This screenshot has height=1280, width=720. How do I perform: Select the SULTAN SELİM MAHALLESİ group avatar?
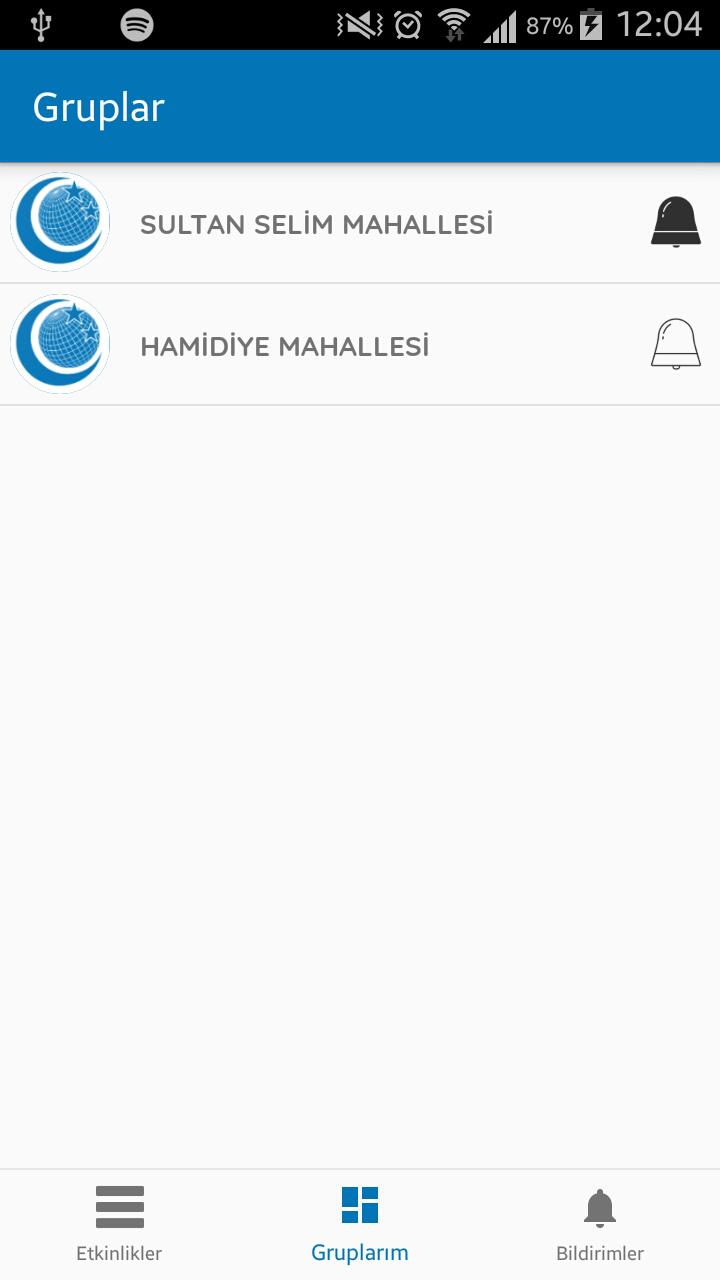coord(60,222)
